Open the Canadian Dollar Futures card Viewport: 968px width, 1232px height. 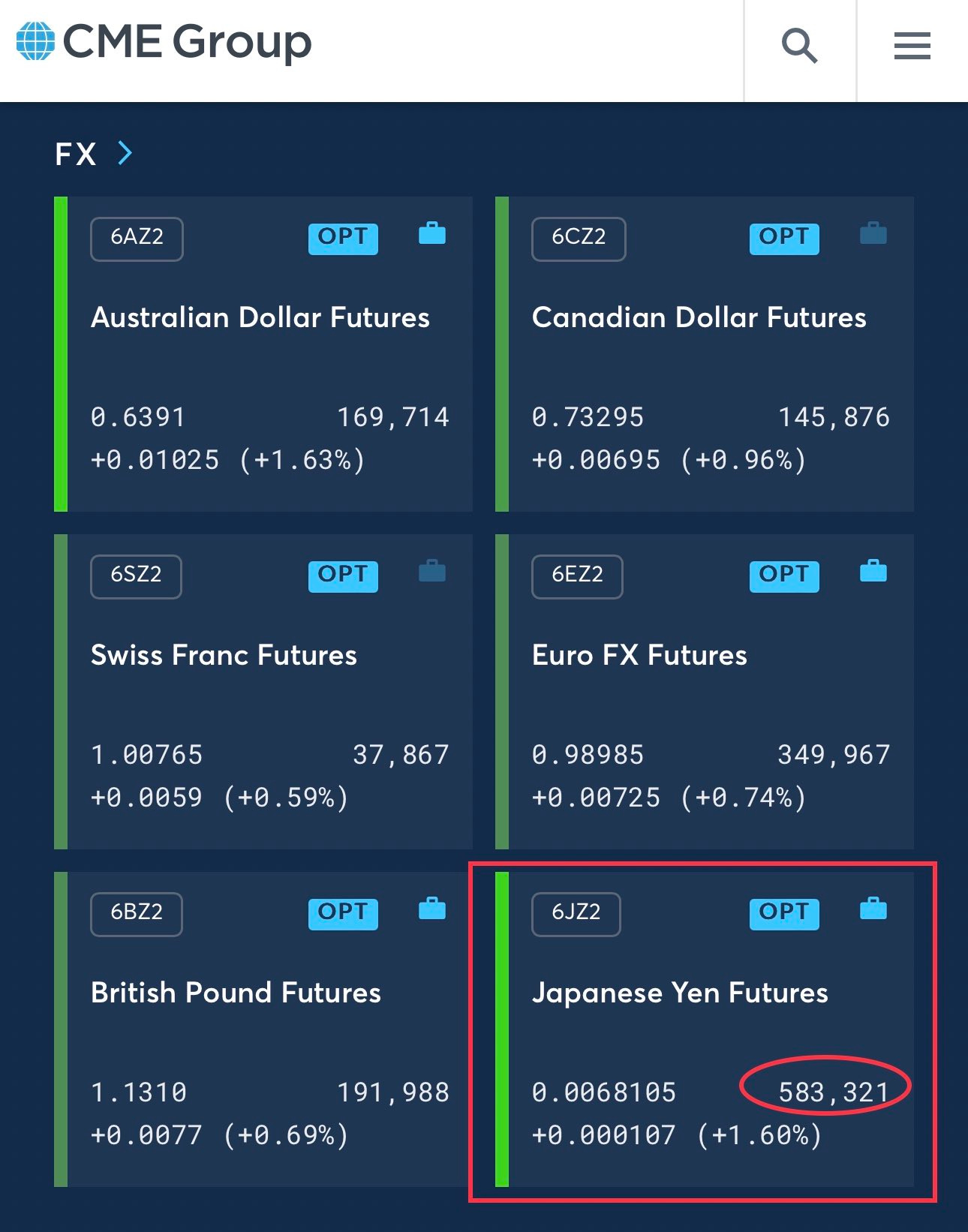pyautogui.click(x=705, y=354)
